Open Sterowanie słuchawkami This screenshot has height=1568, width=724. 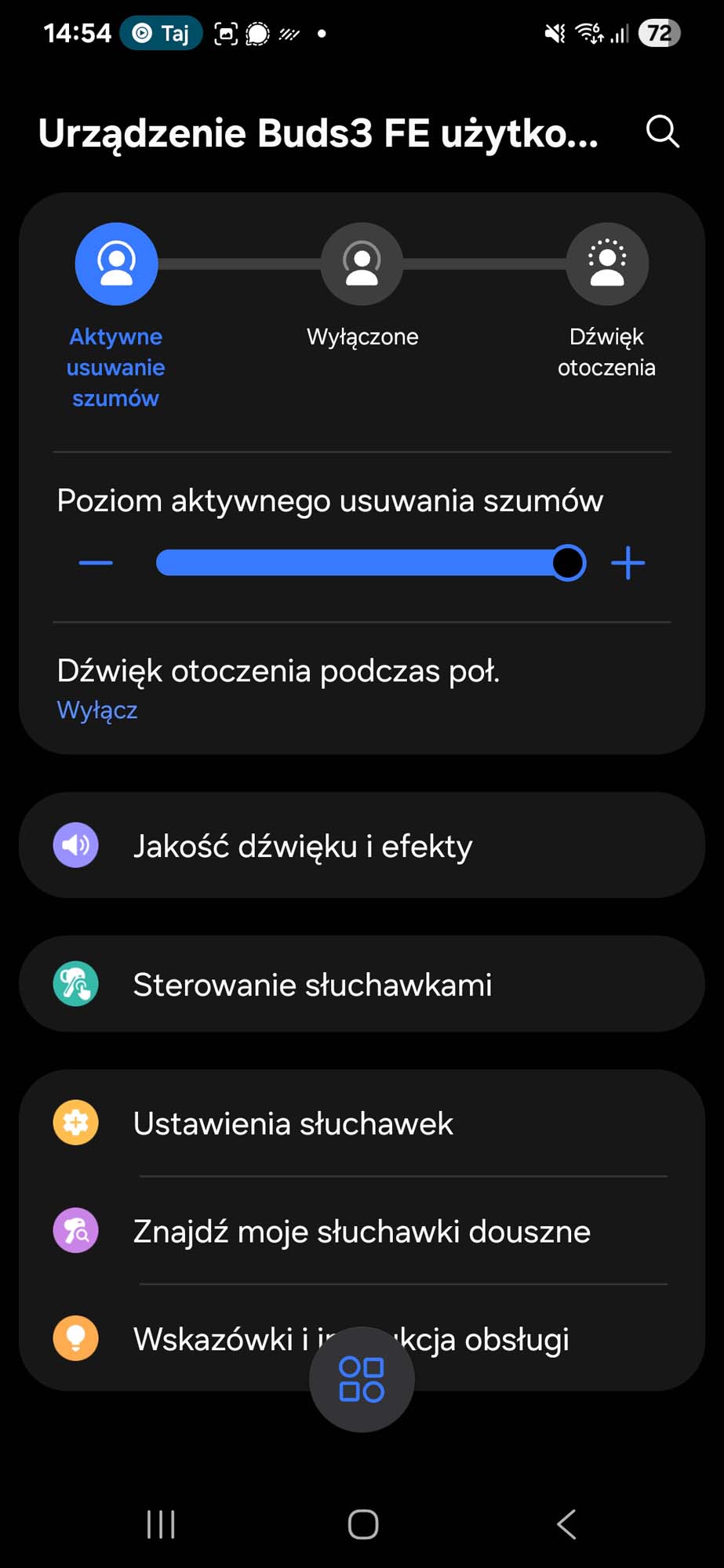[x=362, y=984]
